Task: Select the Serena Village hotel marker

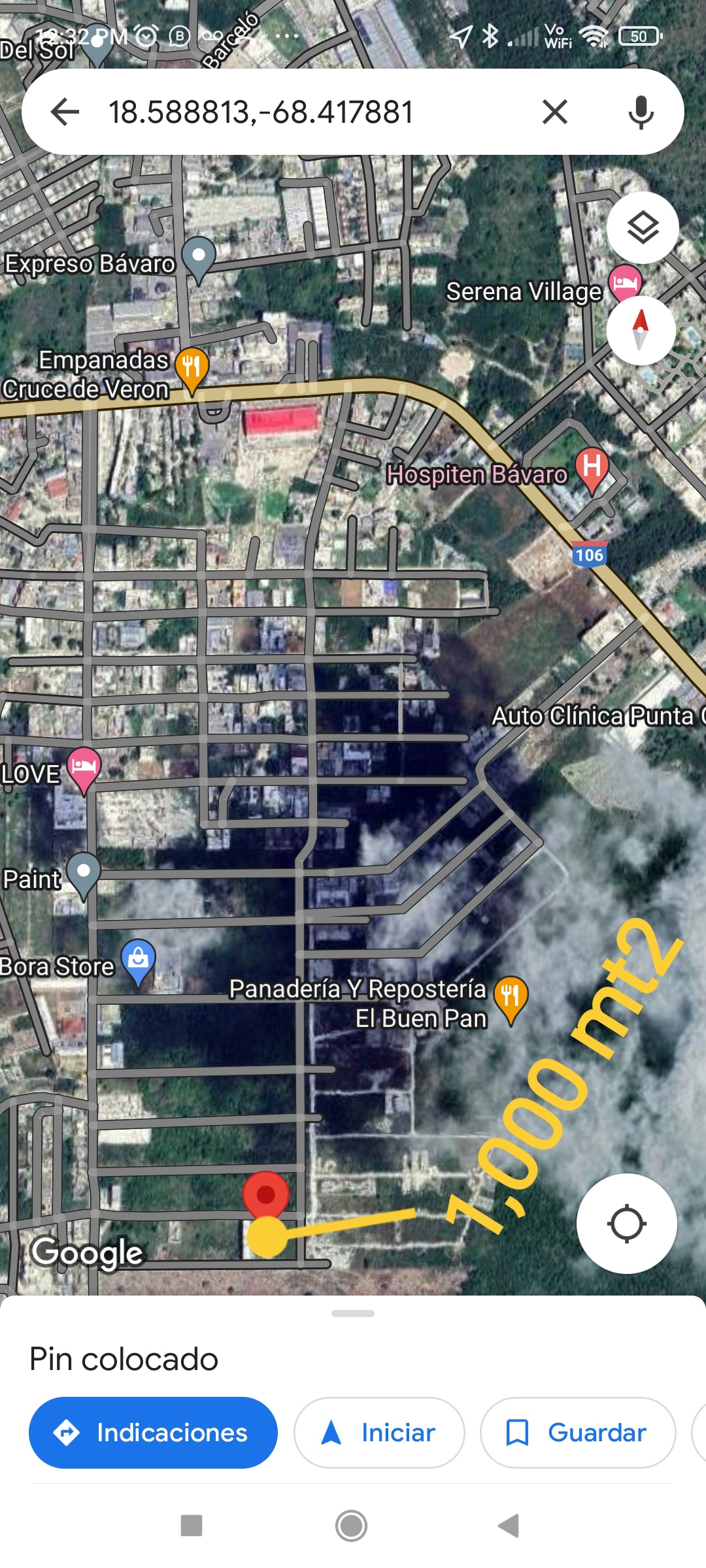Action: click(626, 281)
